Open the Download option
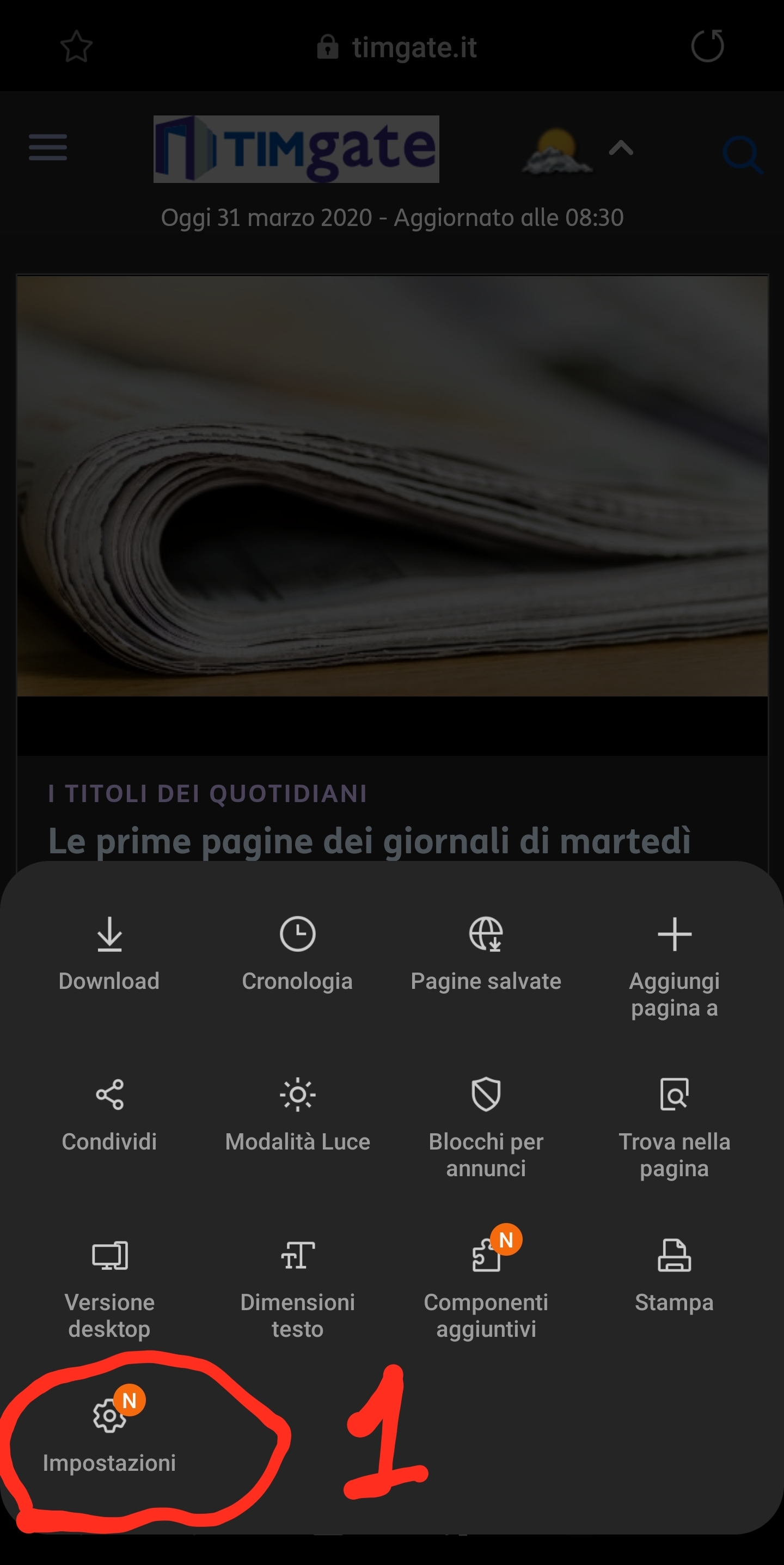This screenshot has width=784, height=1565. (x=109, y=954)
